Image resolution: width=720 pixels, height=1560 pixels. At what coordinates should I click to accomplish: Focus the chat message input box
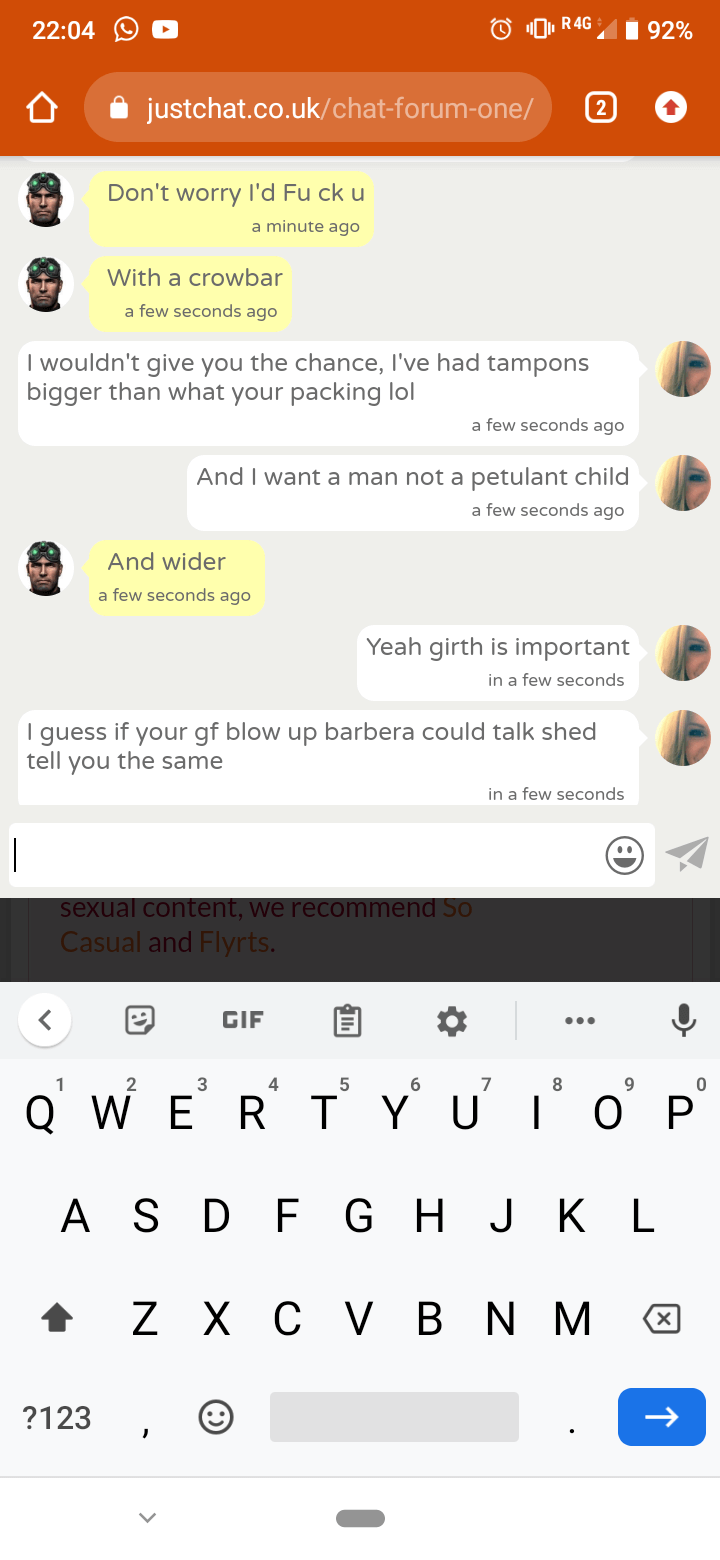[304, 855]
